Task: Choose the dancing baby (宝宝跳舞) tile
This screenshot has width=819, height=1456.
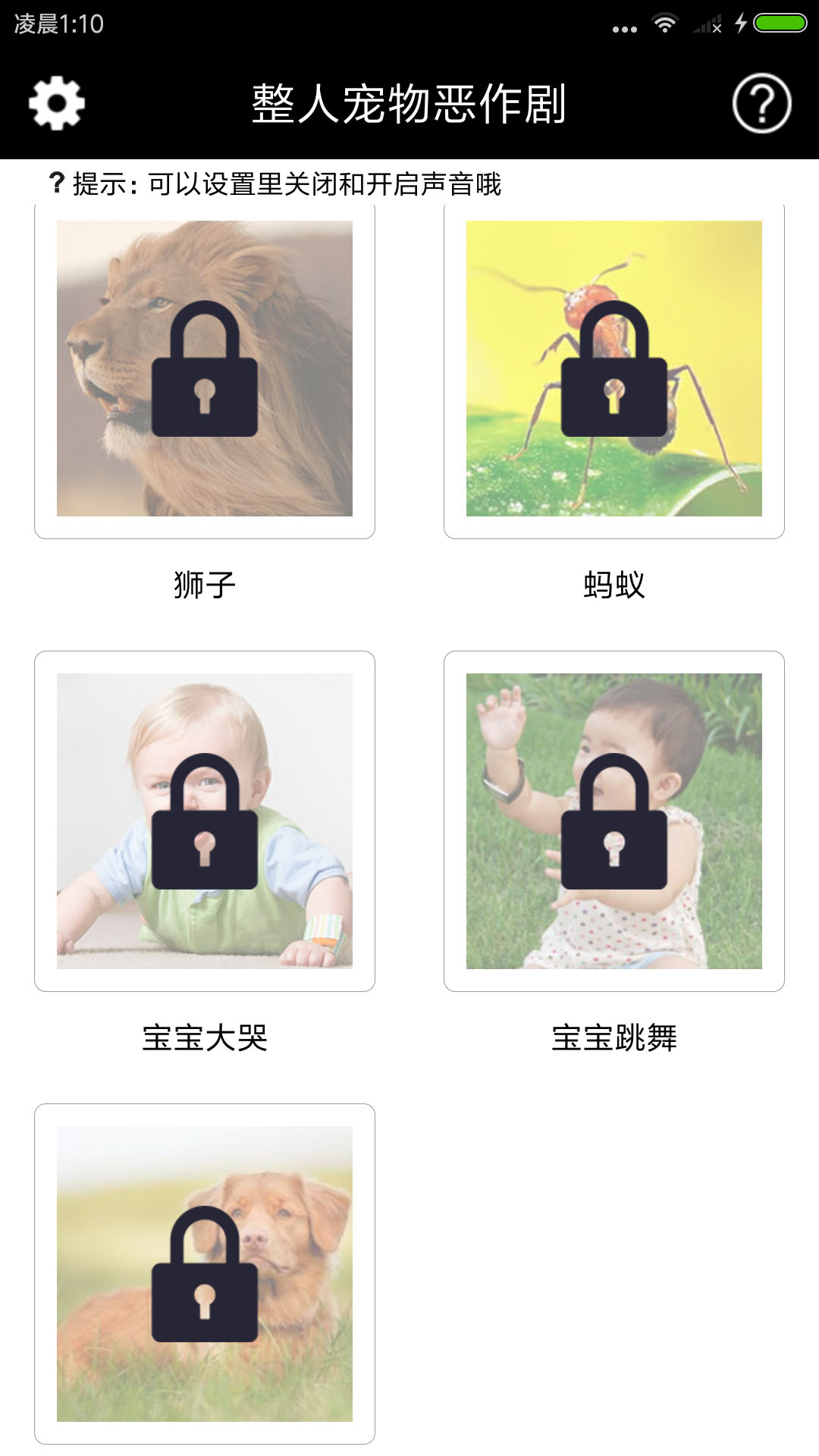Action: click(614, 821)
